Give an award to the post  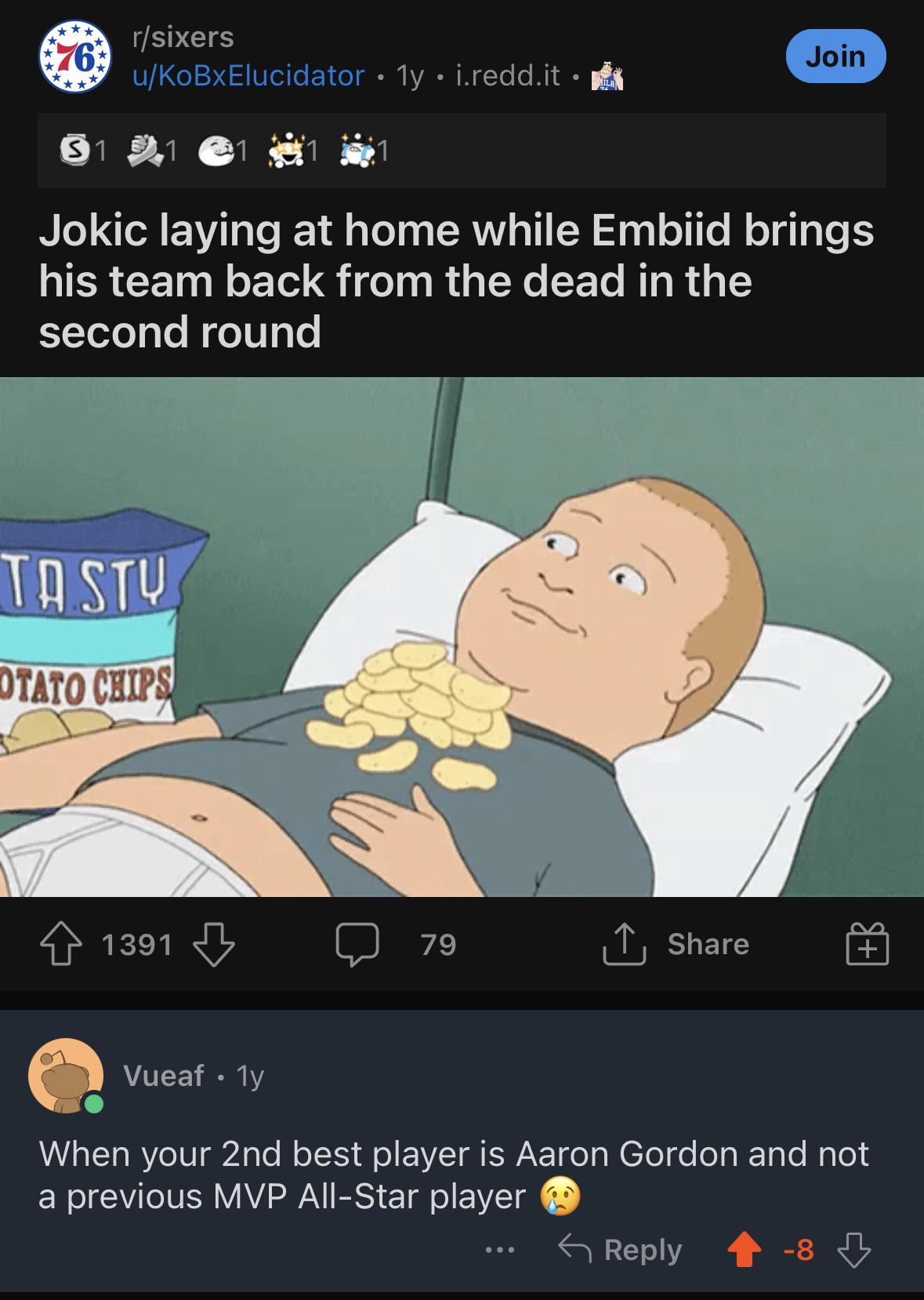867,944
